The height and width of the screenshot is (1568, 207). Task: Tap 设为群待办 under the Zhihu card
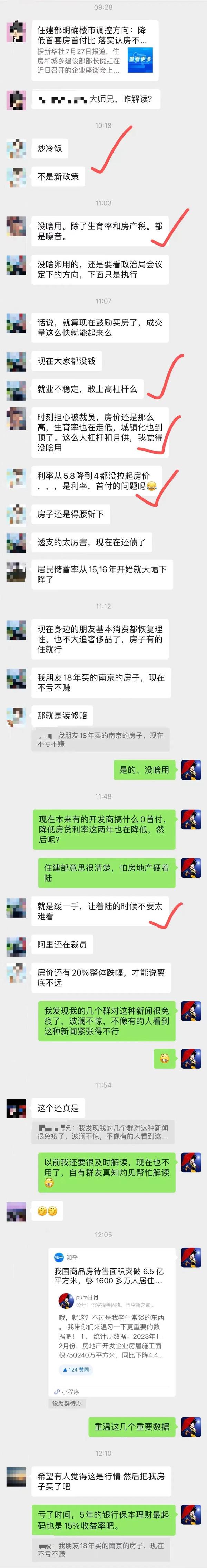[67, 1402]
